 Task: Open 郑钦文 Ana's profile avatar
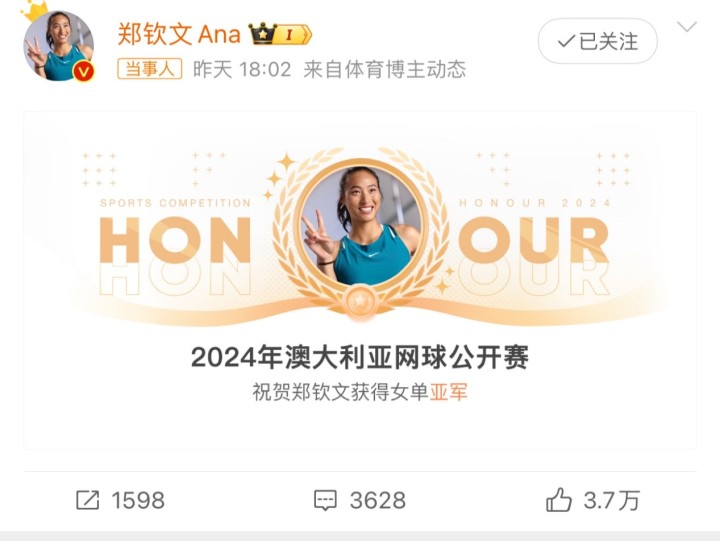59,46
